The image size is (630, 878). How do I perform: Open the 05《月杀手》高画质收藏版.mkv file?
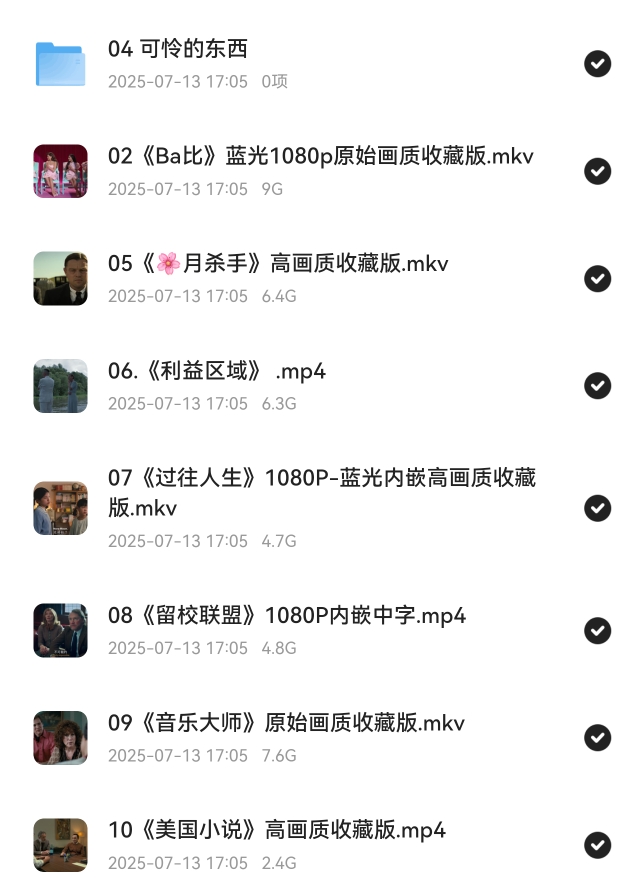click(278, 264)
